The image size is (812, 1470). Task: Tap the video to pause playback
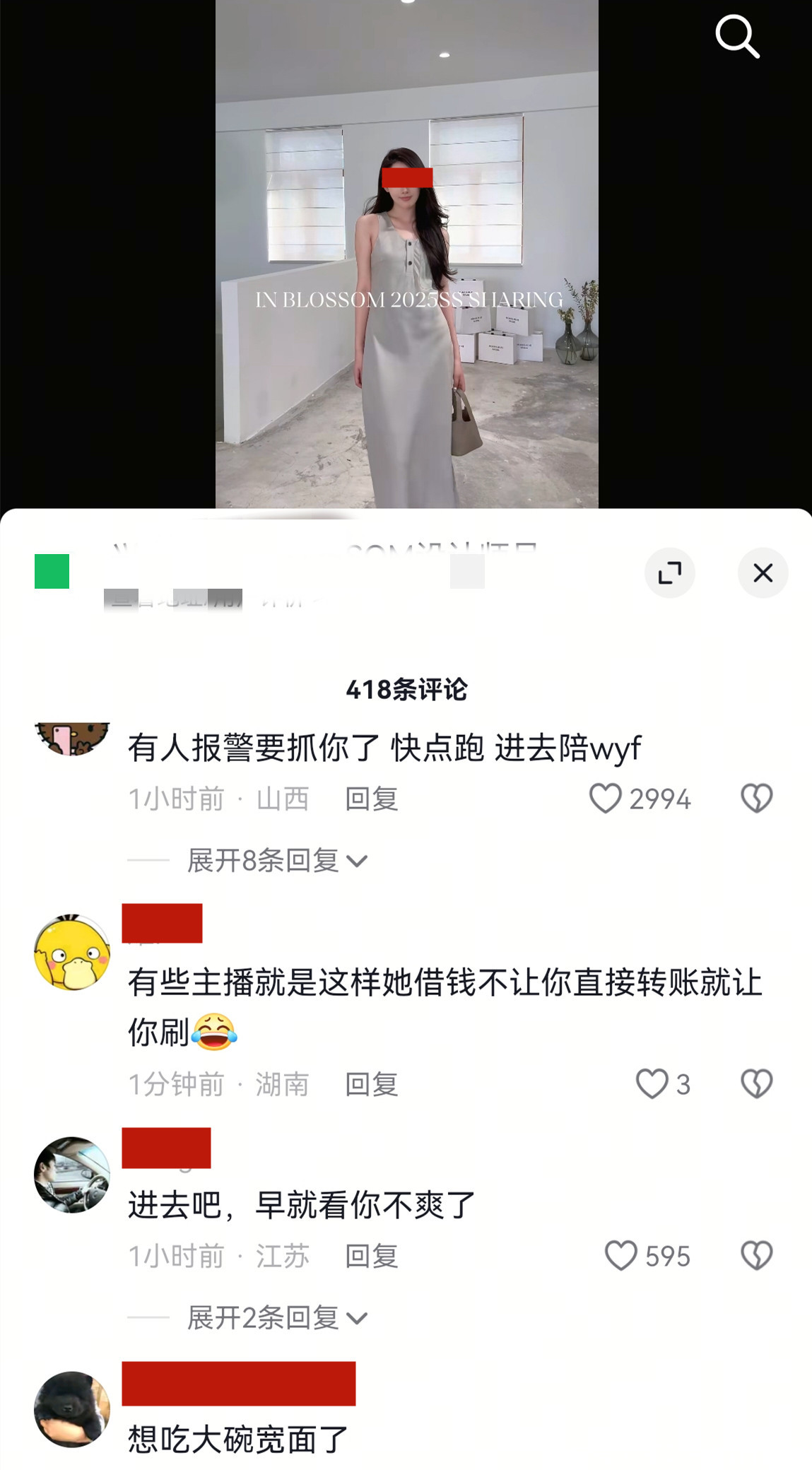coord(406,283)
